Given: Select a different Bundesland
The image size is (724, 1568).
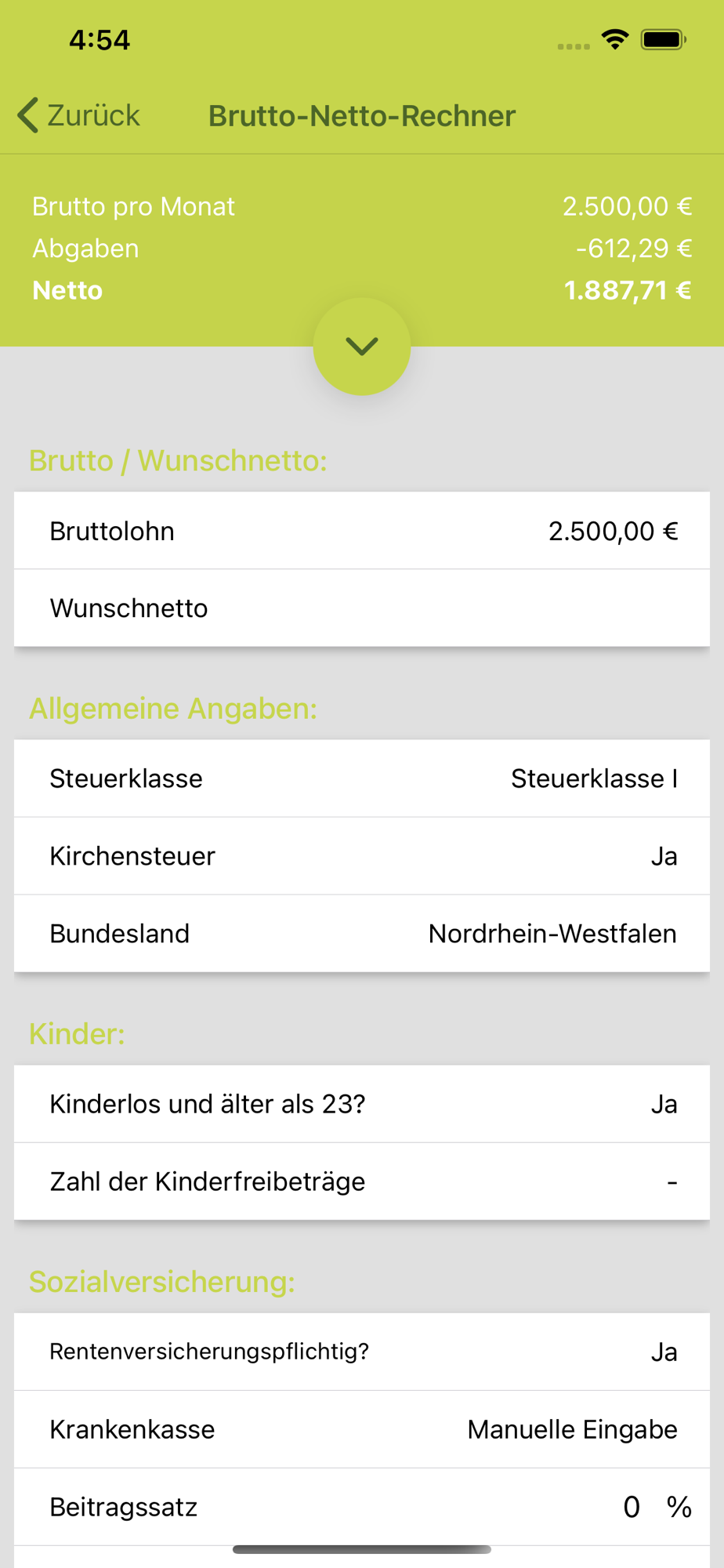Looking at the screenshot, I should (362, 934).
